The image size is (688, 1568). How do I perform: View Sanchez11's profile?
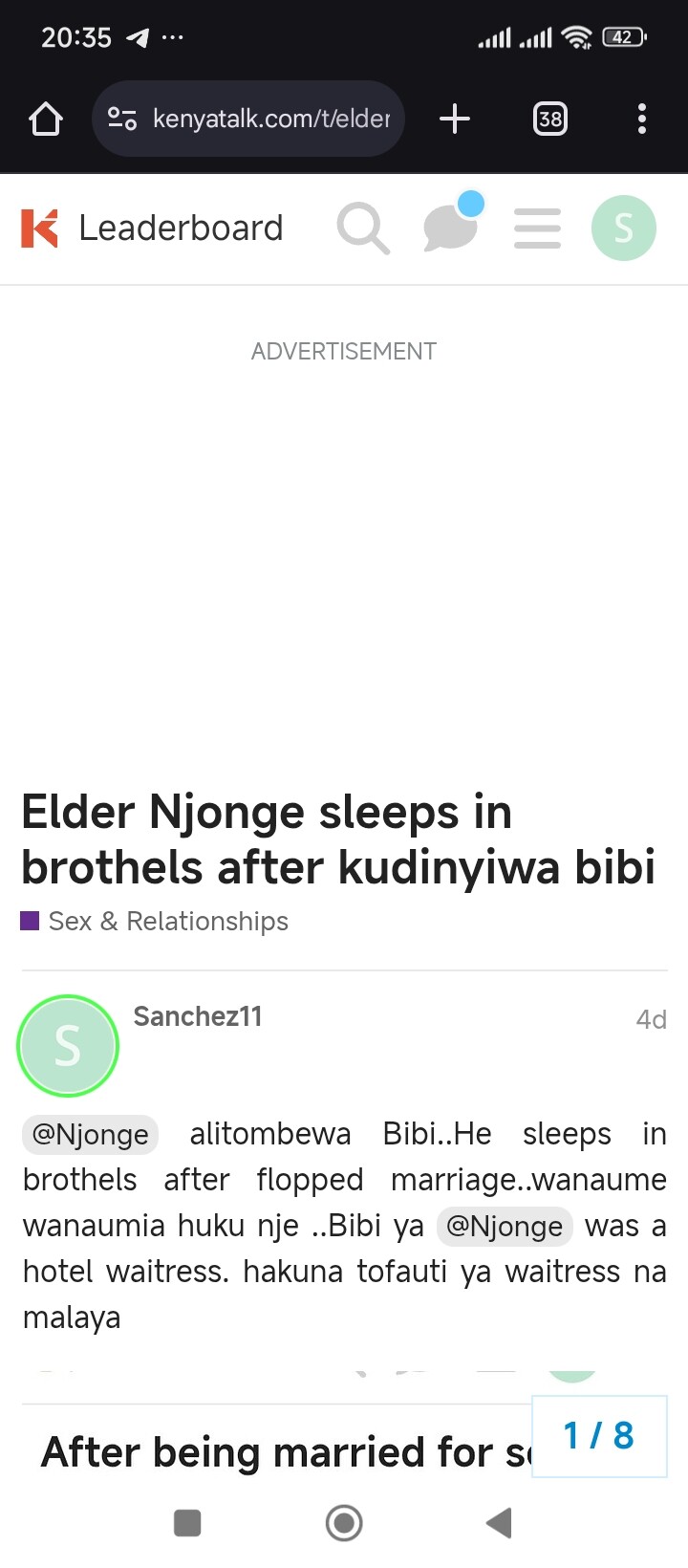click(x=197, y=1016)
